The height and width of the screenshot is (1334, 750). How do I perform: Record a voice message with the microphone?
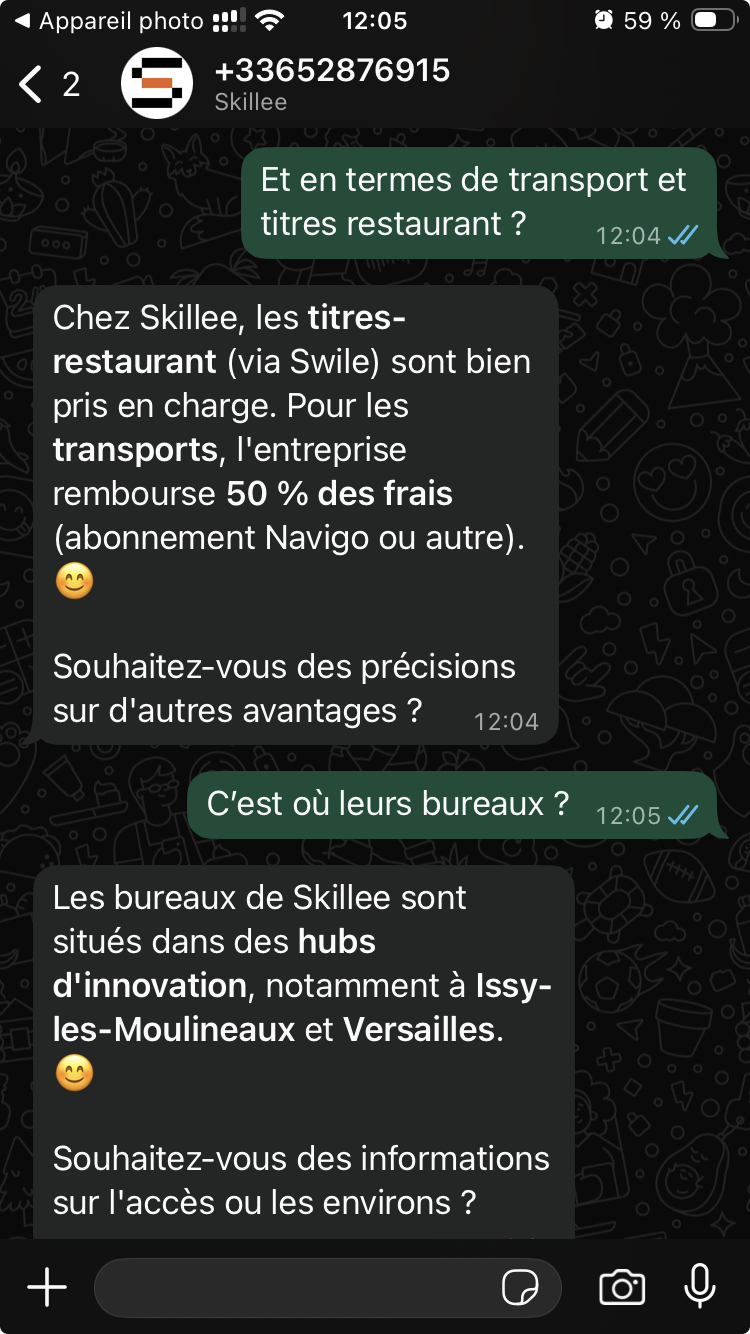[699, 1287]
